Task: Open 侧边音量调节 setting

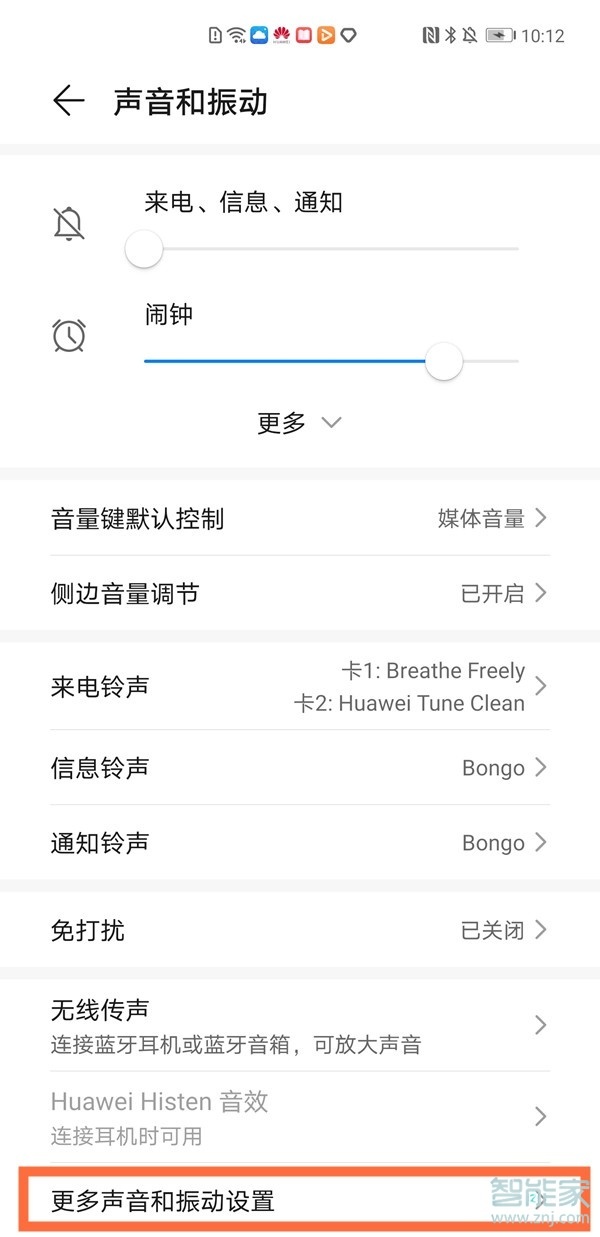Action: point(300,594)
